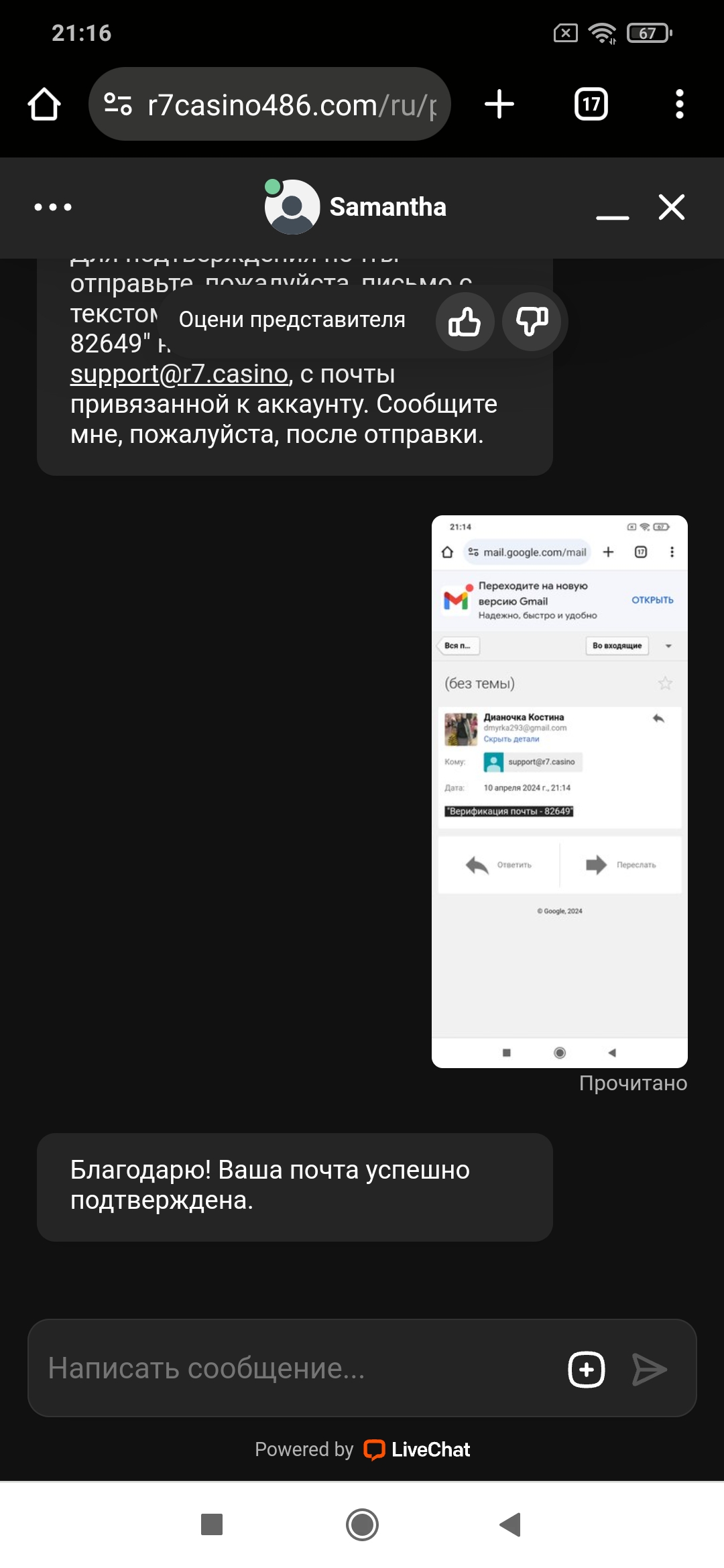Open the tab switcher showing 17 tabs
Viewport: 724px width, 1568px height.
point(591,105)
